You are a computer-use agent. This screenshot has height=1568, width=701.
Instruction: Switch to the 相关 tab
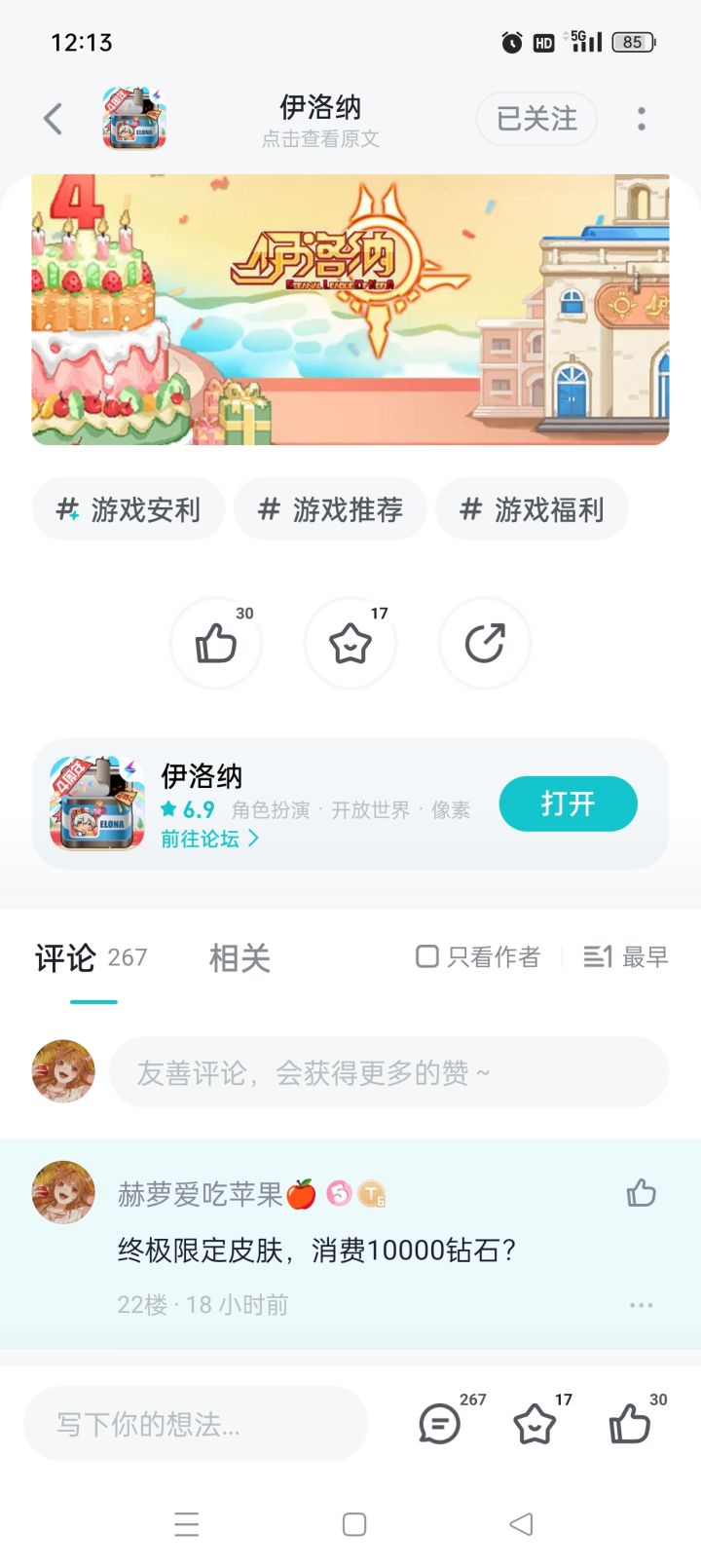[x=240, y=958]
